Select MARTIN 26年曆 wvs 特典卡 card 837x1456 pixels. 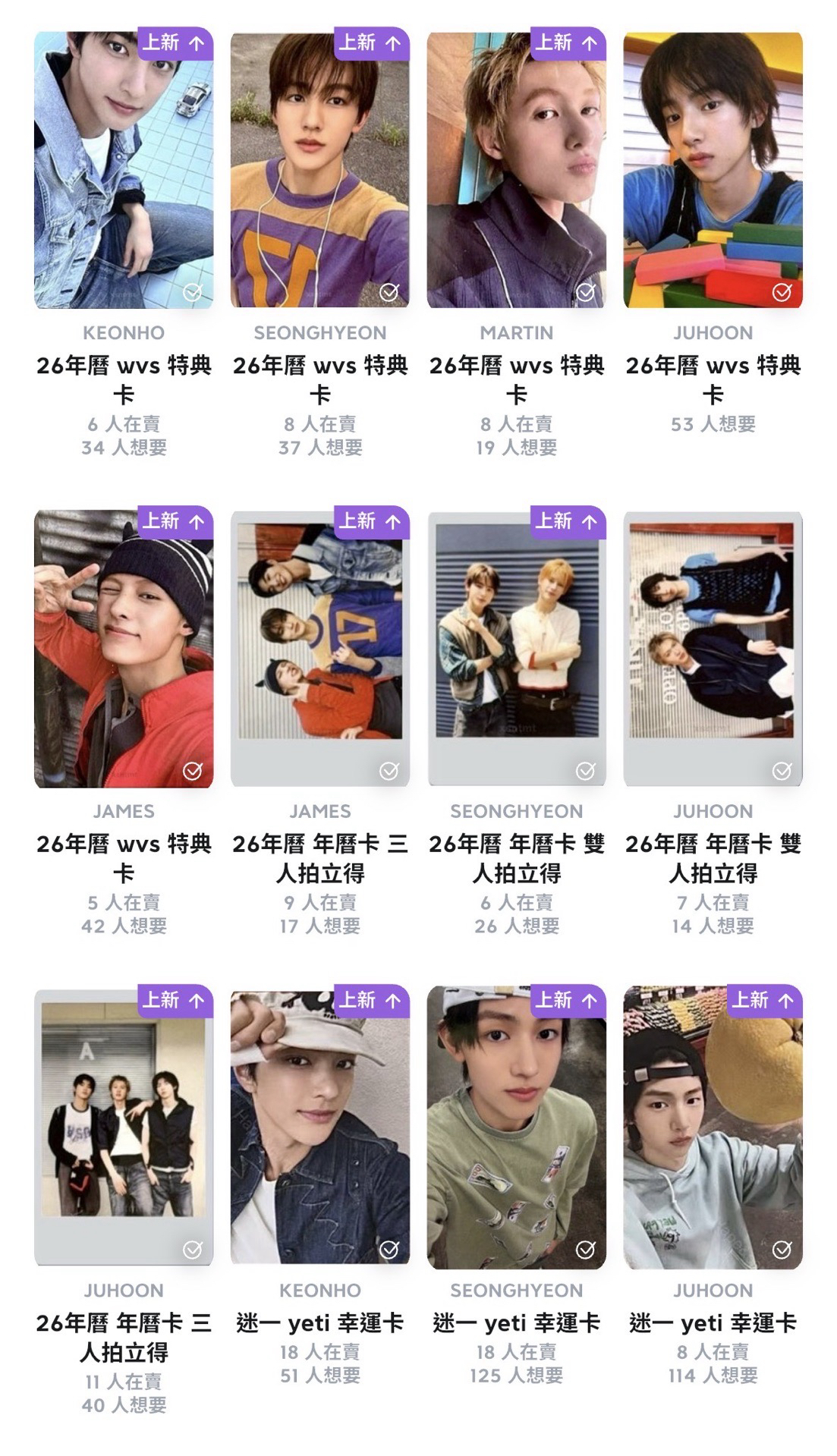coord(516,170)
